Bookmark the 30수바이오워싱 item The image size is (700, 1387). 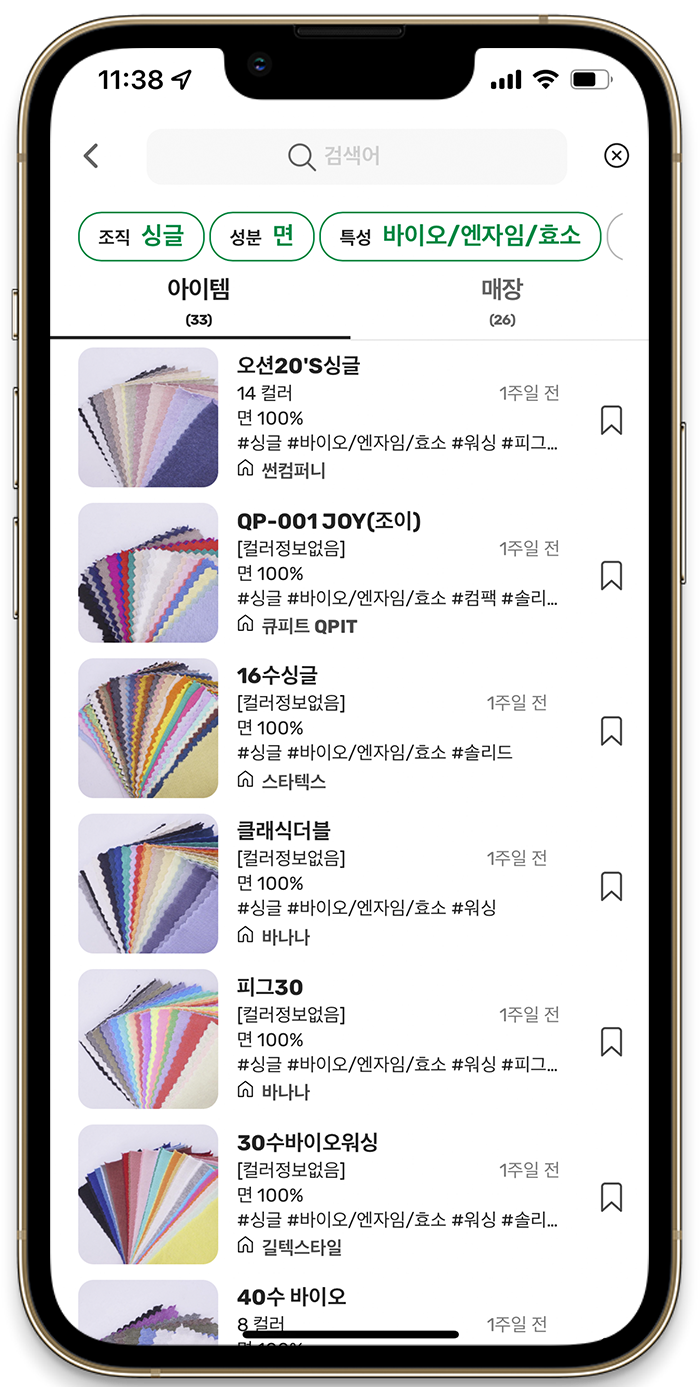(611, 1197)
